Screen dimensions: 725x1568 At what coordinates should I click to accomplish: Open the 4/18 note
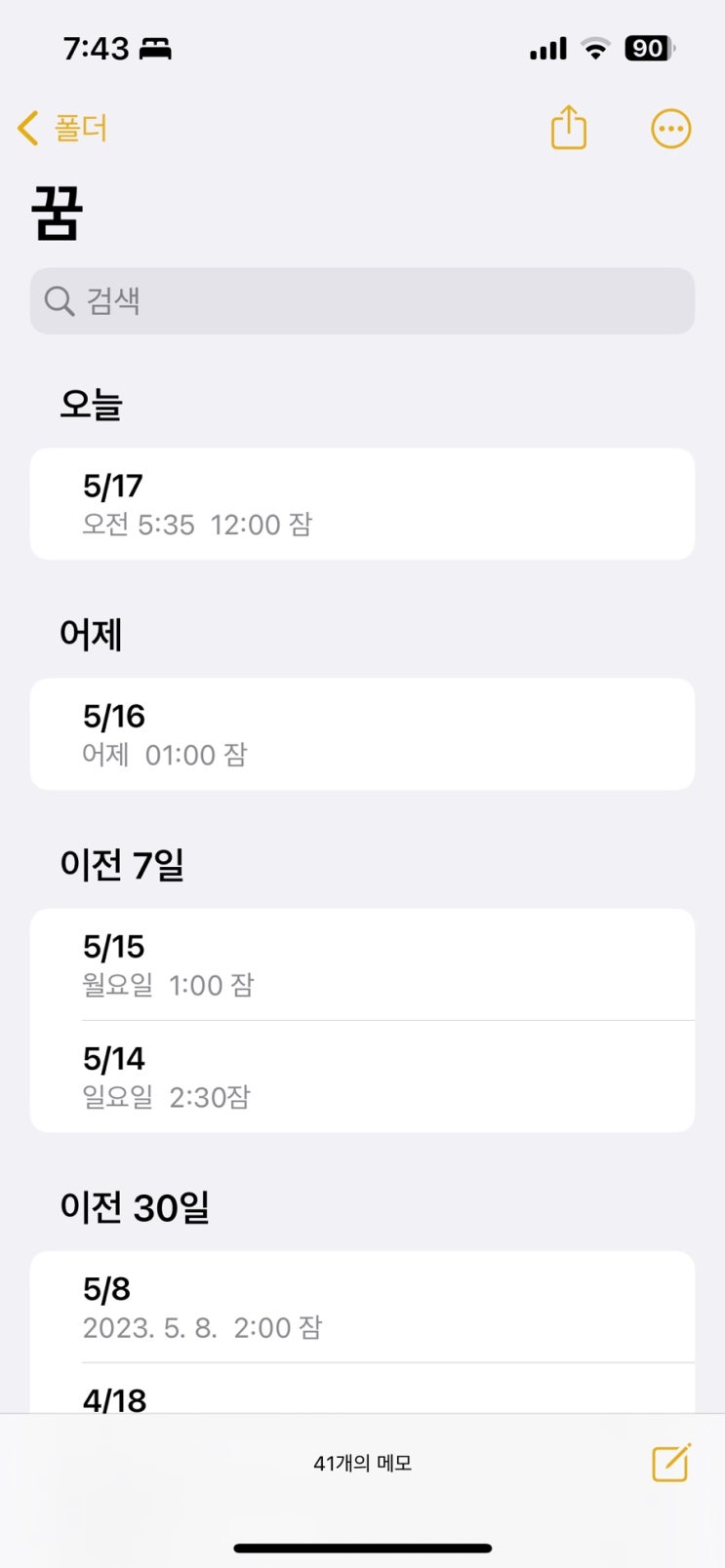[362, 1398]
